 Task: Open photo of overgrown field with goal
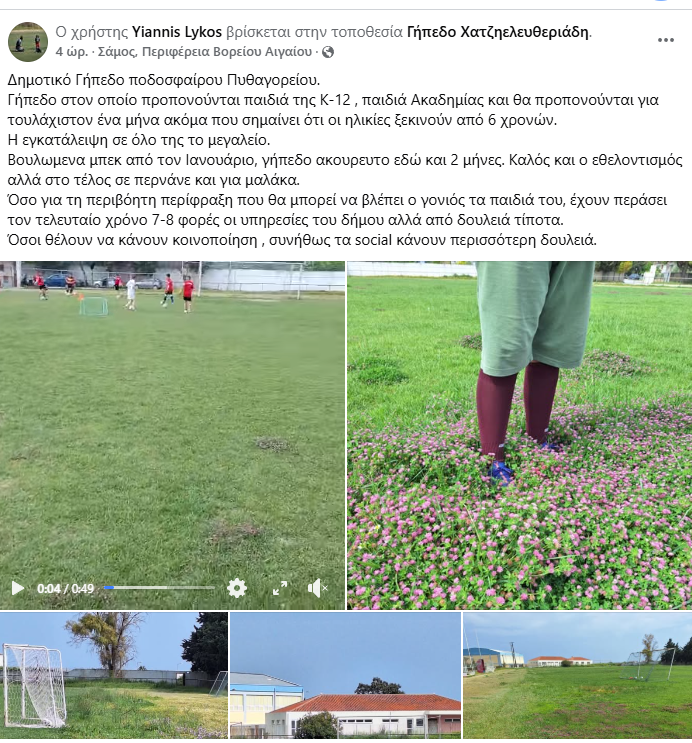pos(577,676)
